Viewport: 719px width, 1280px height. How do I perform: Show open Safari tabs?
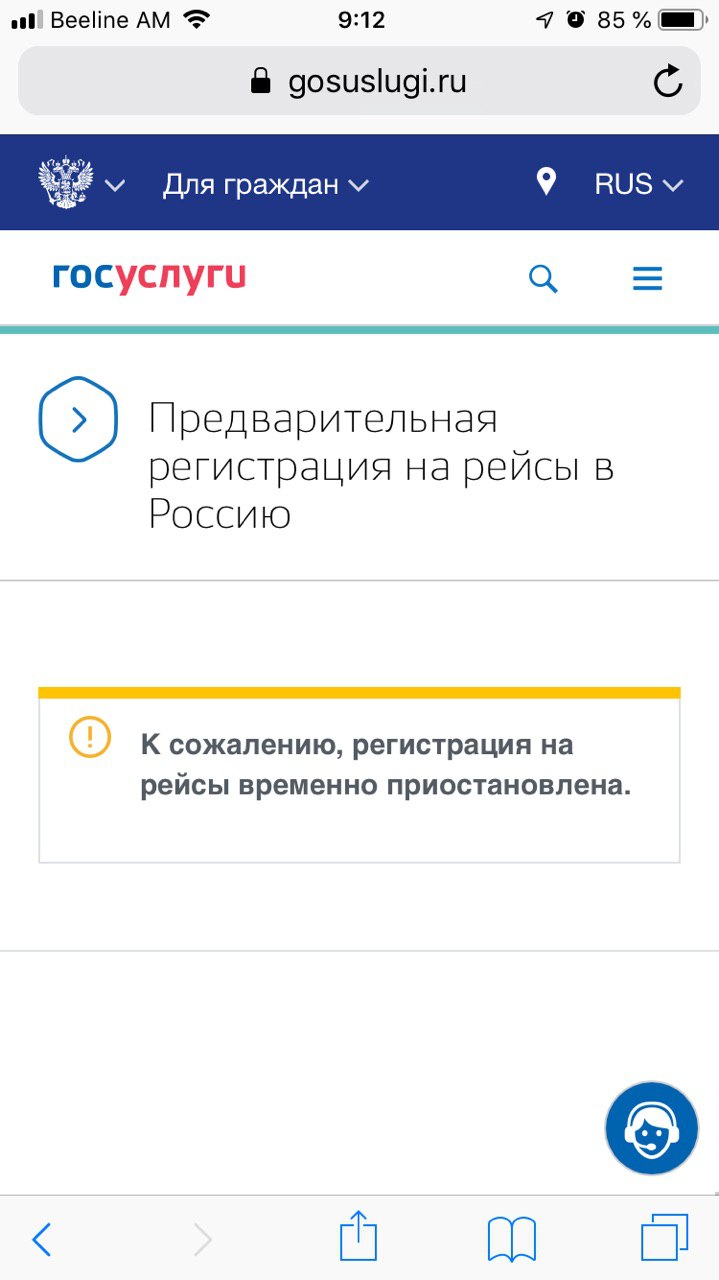tap(664, 1238)
